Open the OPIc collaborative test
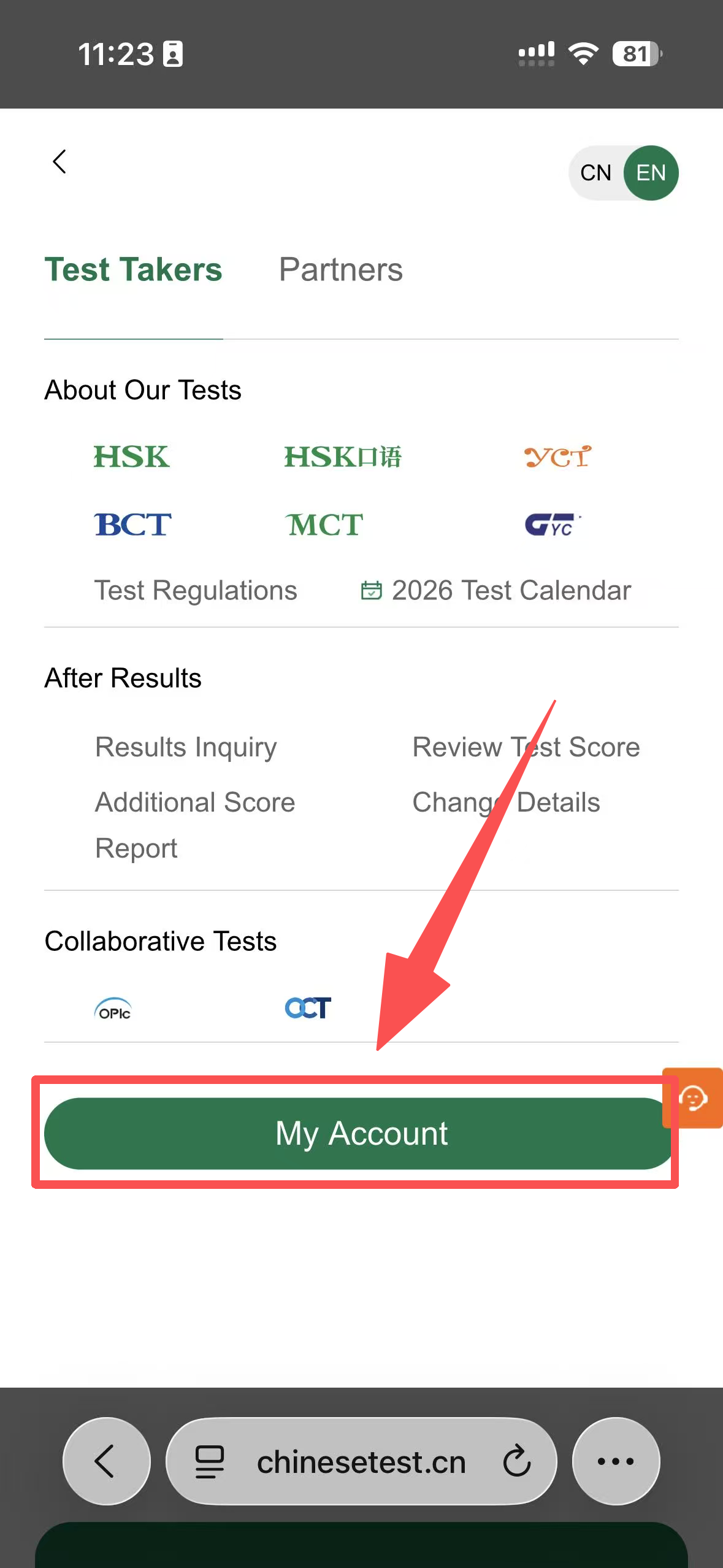This screenshot has height=1568, width=723. point(113,1009)
